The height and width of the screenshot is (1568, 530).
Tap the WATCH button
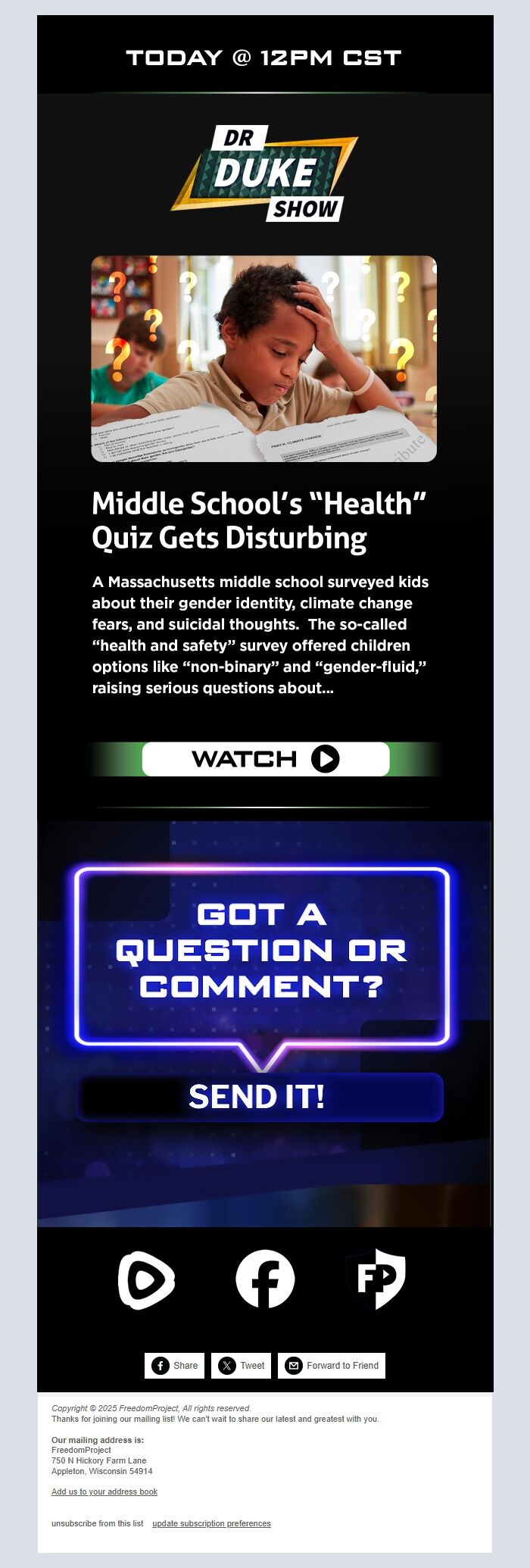tap(265, 759)
